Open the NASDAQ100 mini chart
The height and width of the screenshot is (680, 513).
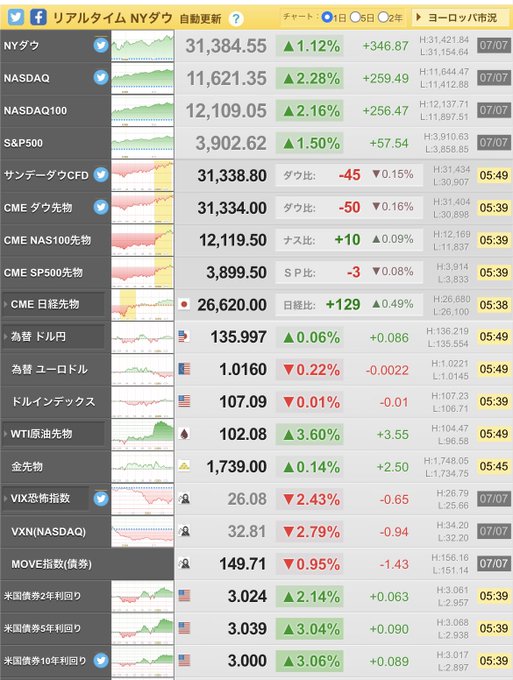click(x=142, y=111)
